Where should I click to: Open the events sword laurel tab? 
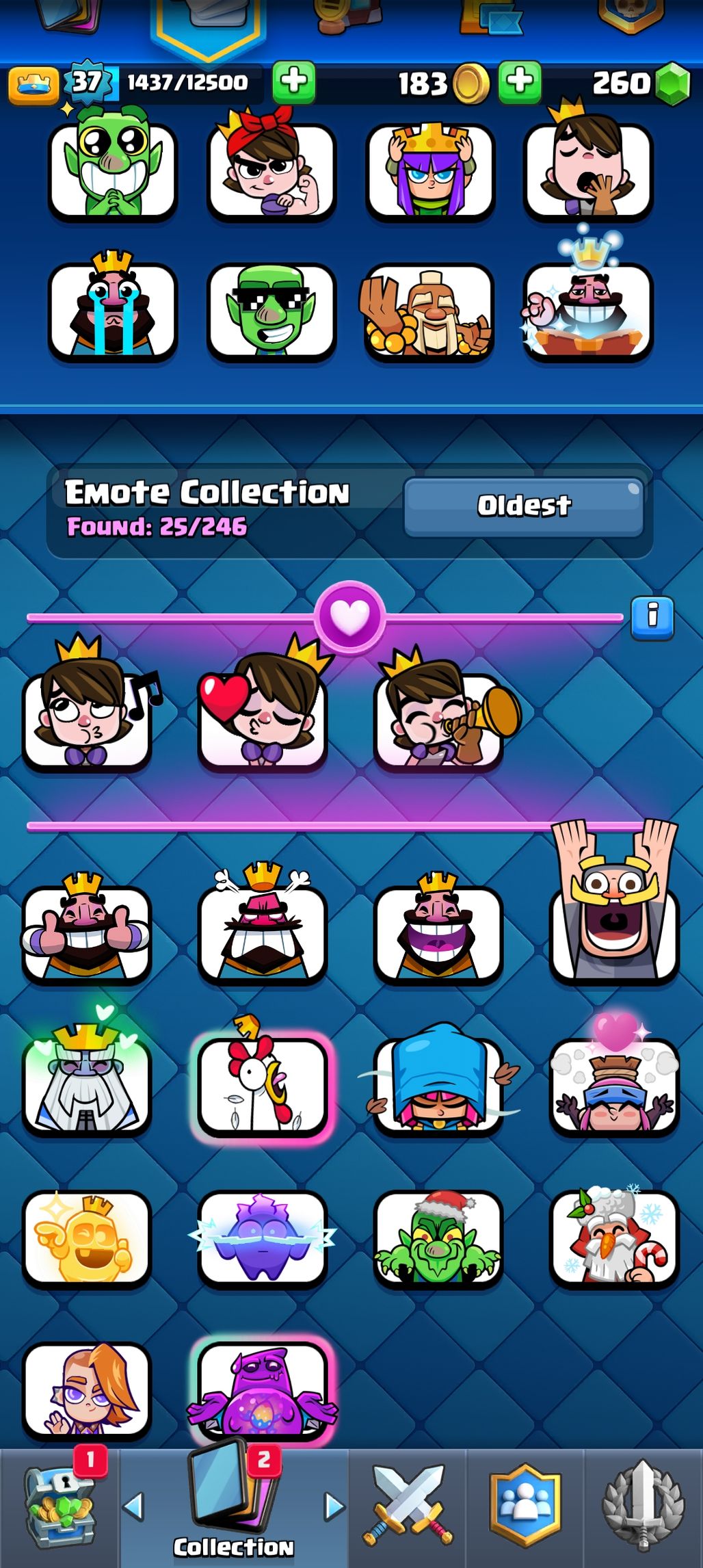tap(642, 1506)
